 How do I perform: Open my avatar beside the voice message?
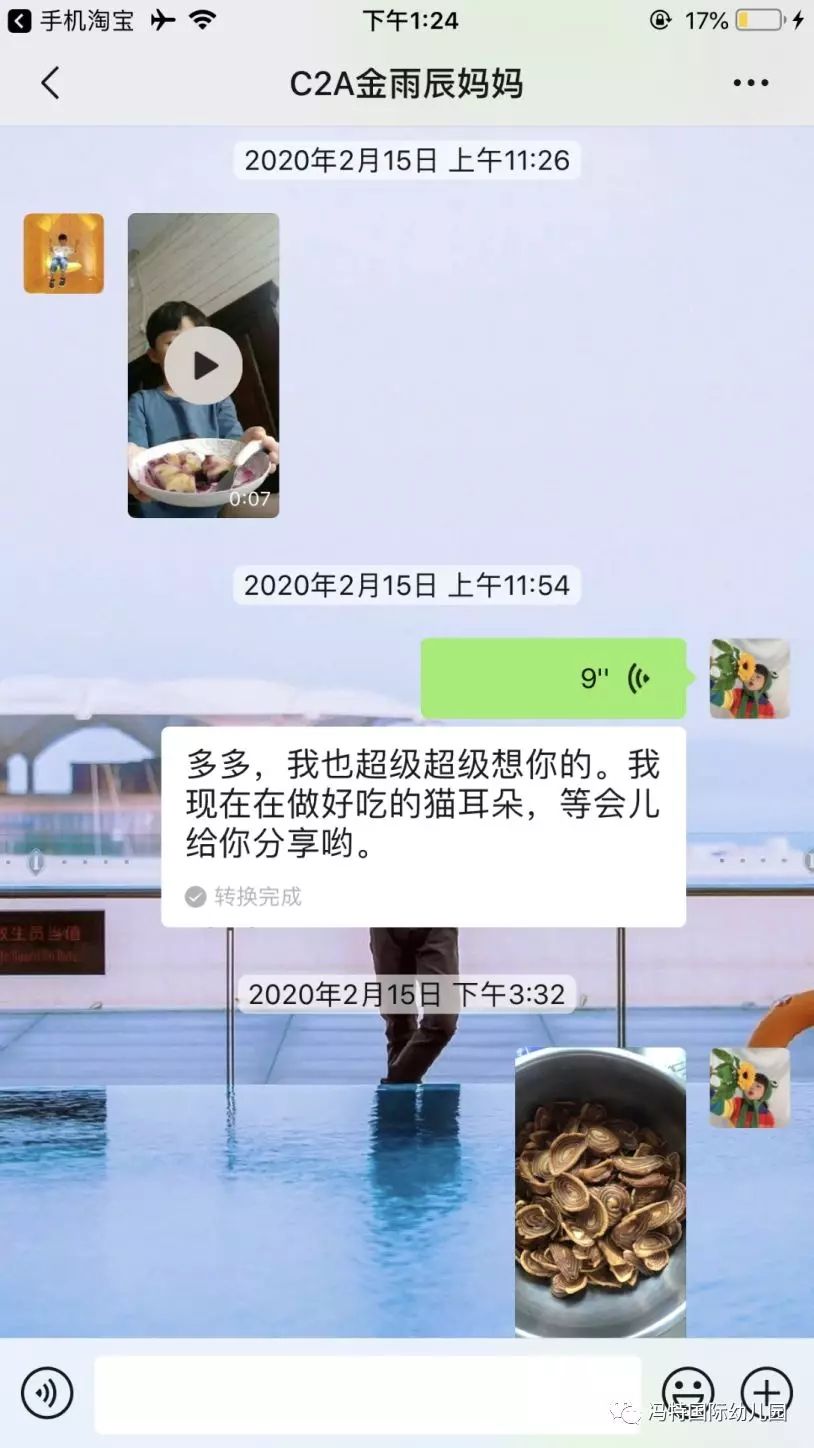click(749, 678)
